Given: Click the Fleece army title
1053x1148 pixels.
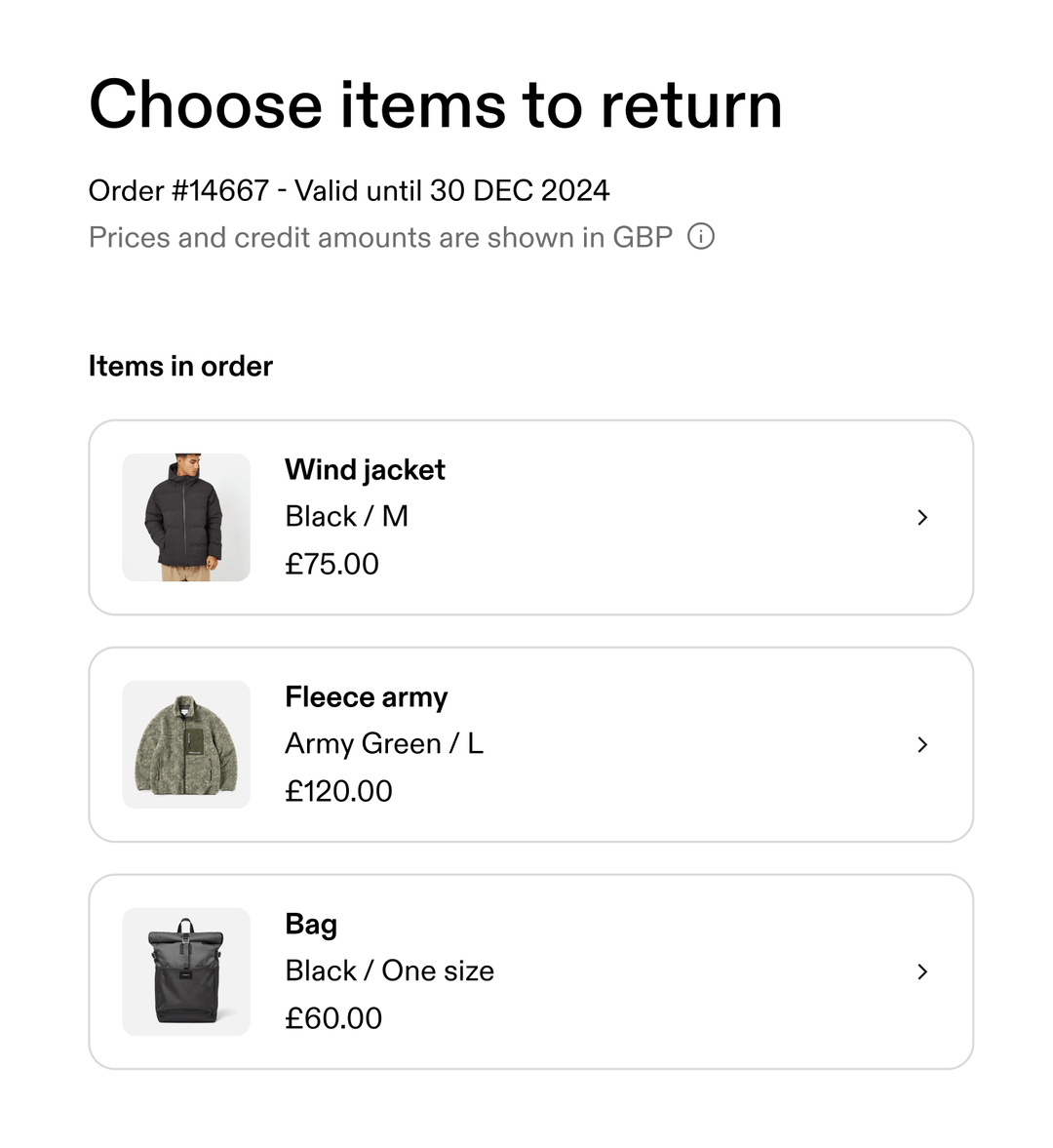Looking at the screenshot, I should (x=366, y=696).
